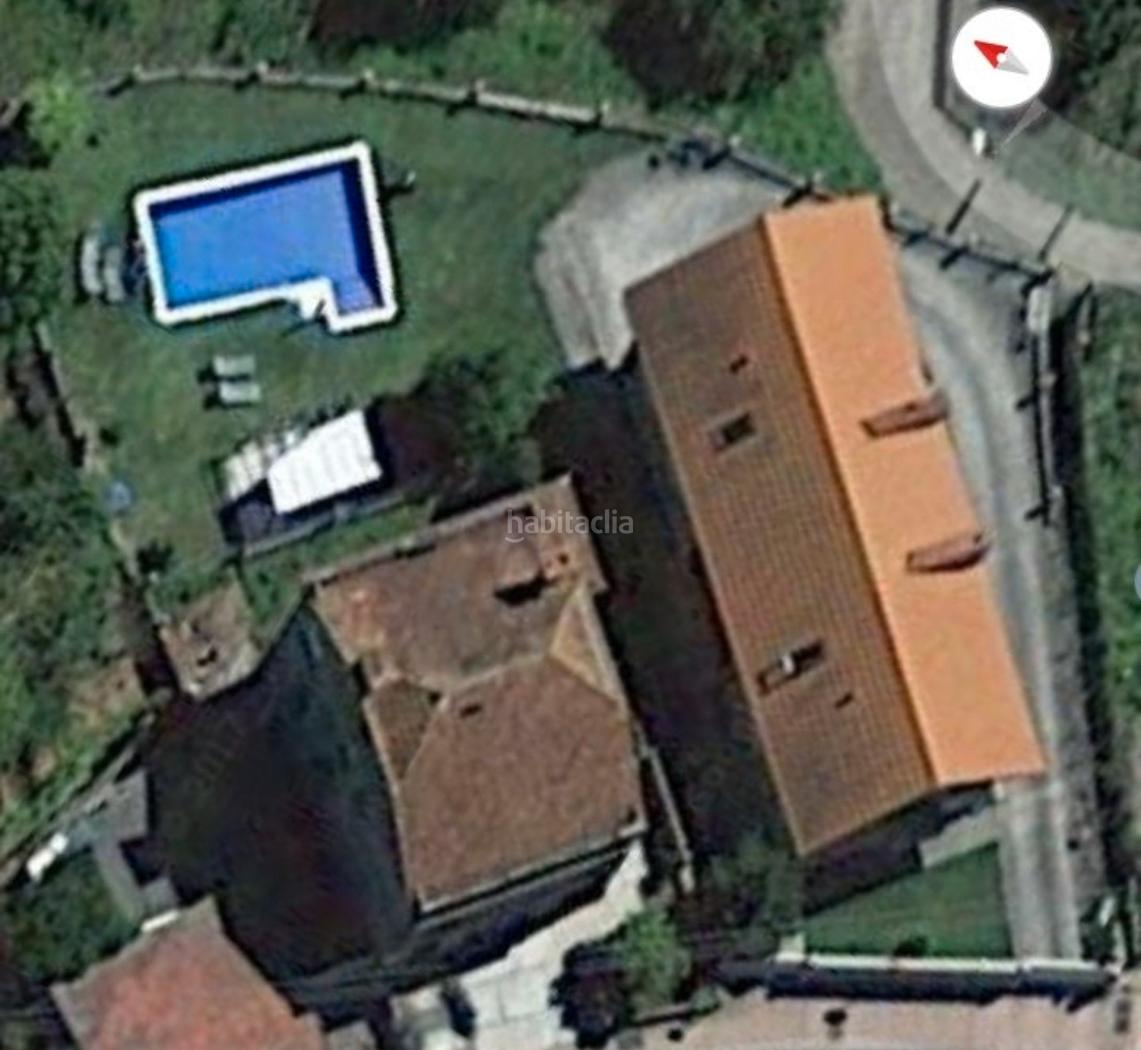Tap the compass to reset map orientation

pos(1001,57)
